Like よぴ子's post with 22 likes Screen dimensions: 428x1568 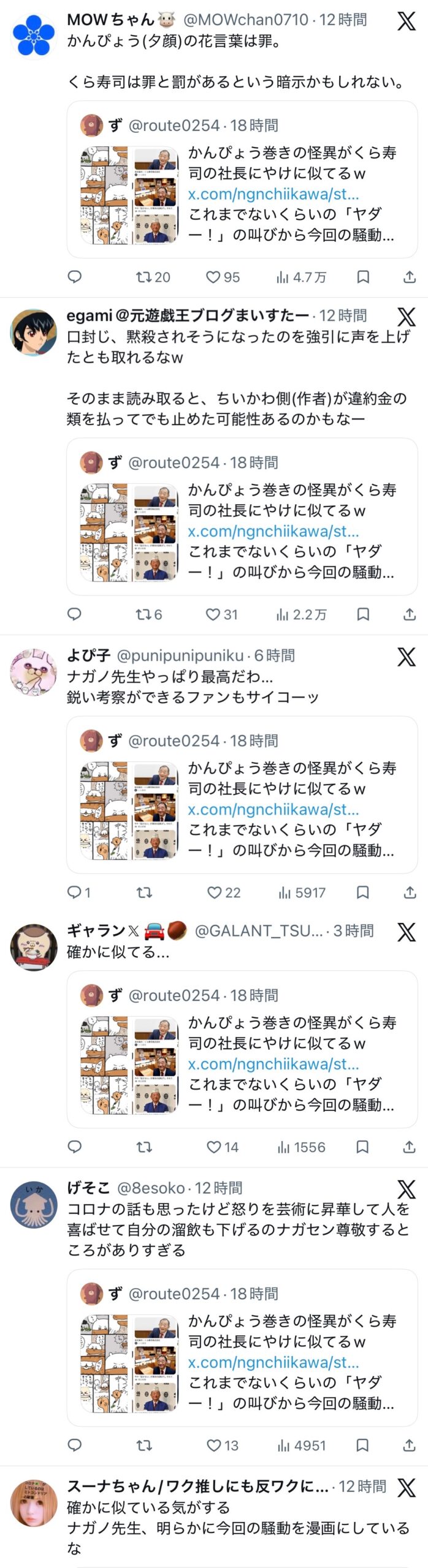[x=223, y=892]
